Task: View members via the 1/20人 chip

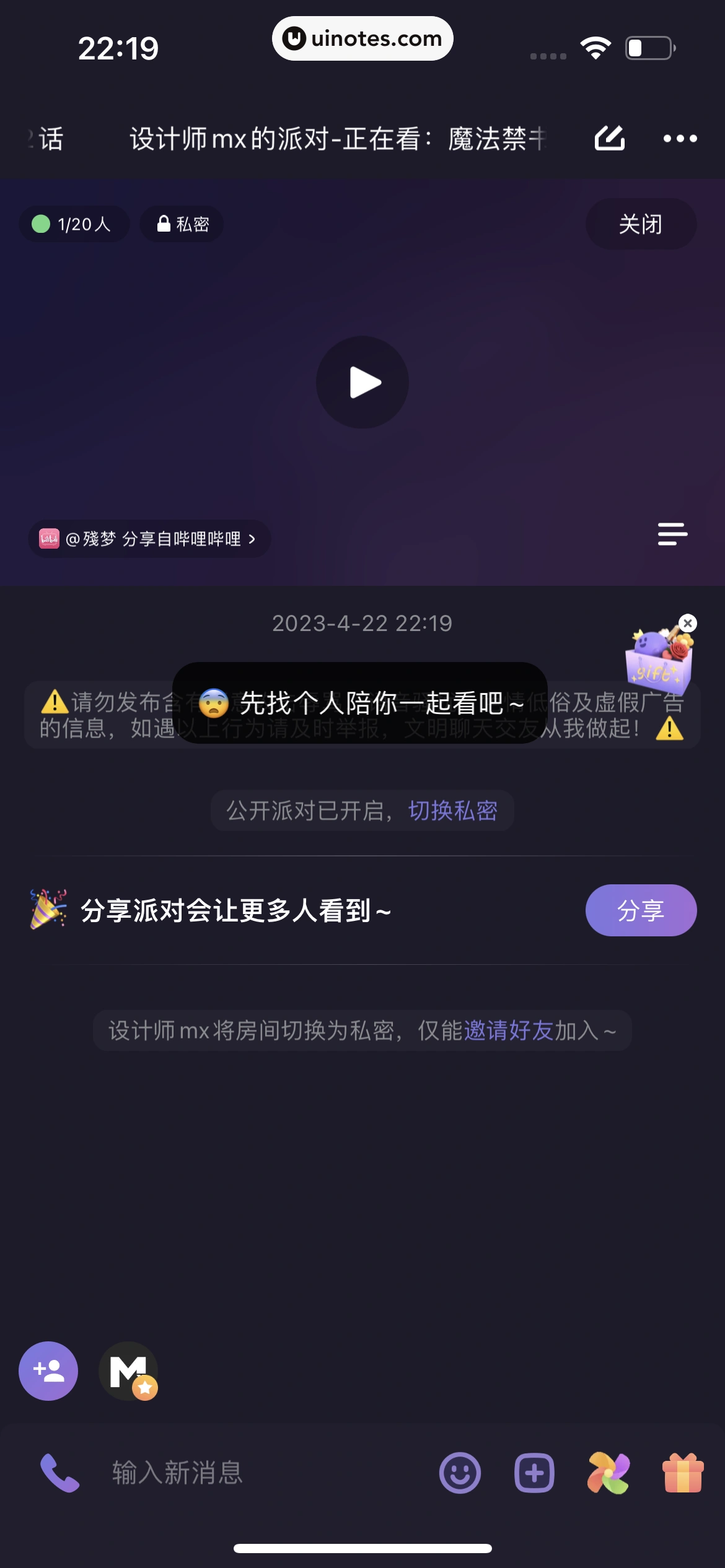Action: (x=74, y=224)
